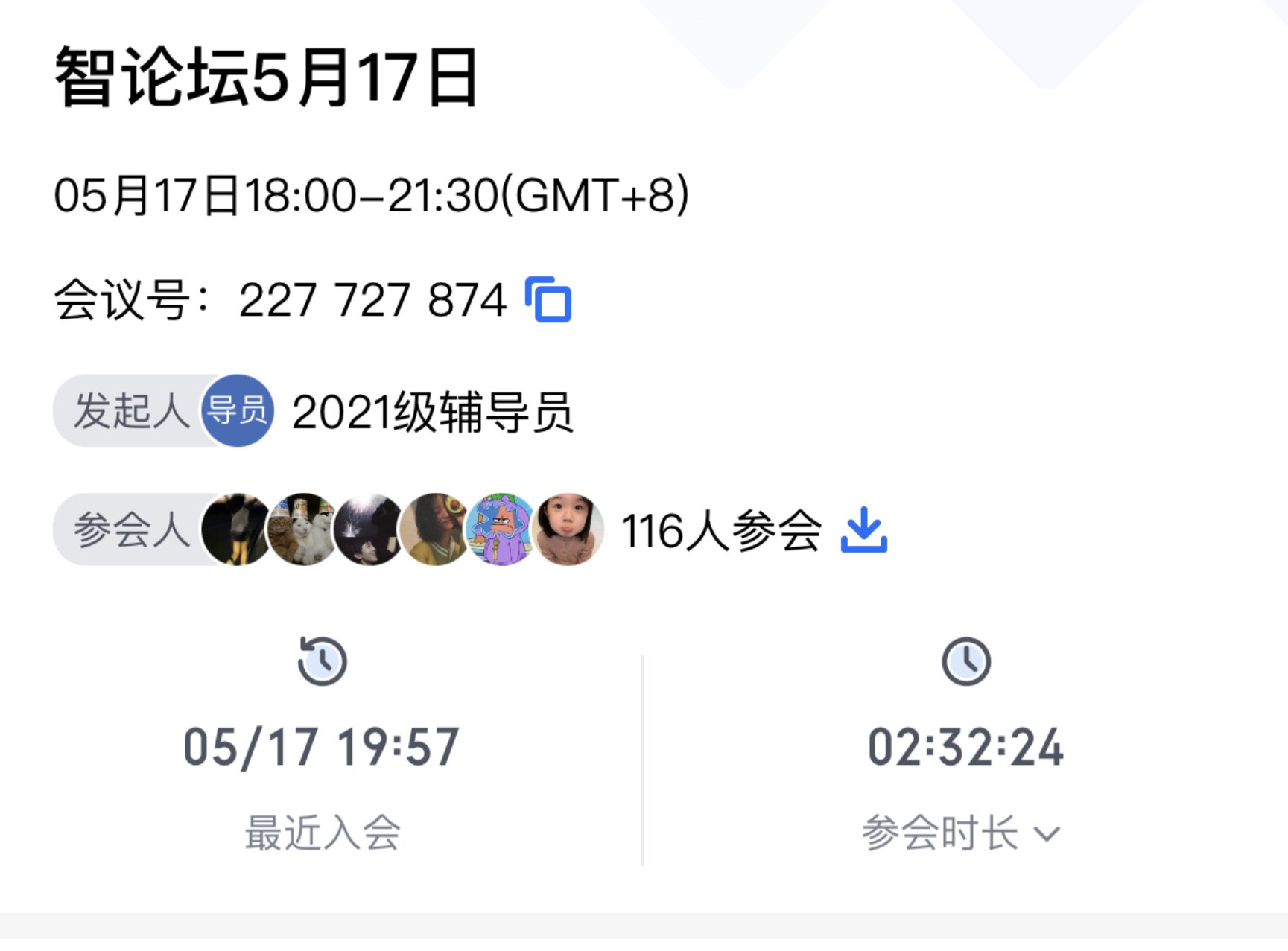The image size is (1288, 951).
Task: Expand the 参会时长 duration dropdown
Action: (x=1046, y=833)
